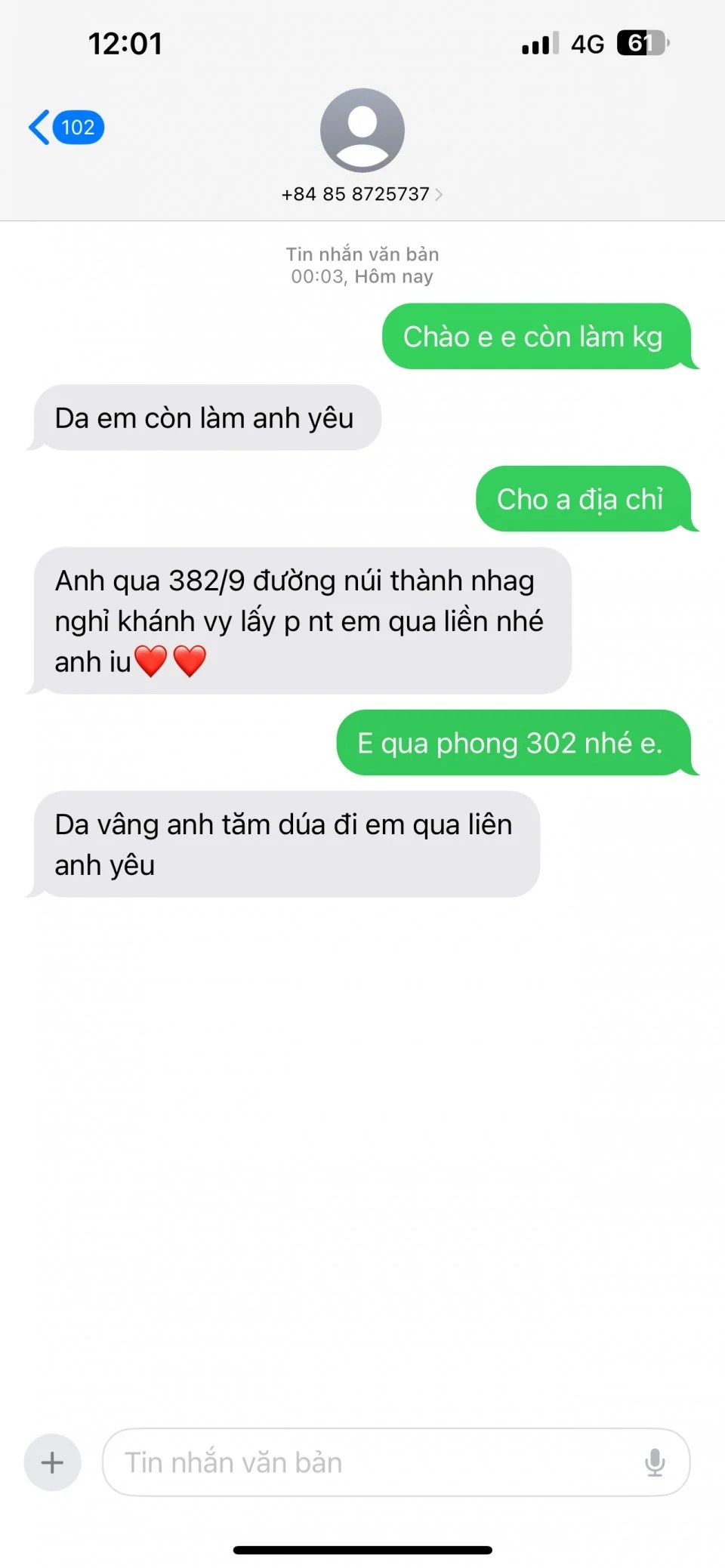Focus the Tin nhắn văn bản field
The image size is (725, 1568).
point(370,1462)
